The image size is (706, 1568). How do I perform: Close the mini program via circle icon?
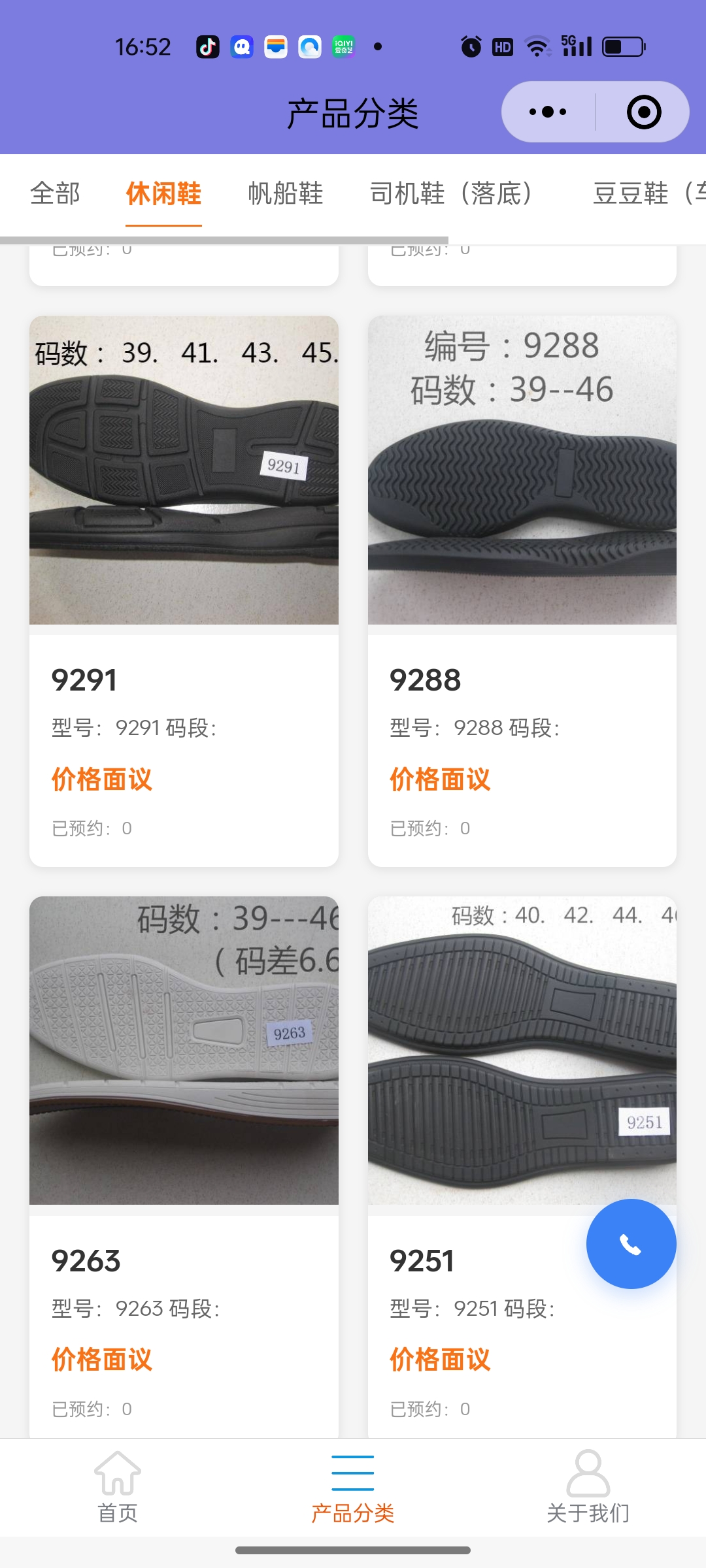pos(643,112)
